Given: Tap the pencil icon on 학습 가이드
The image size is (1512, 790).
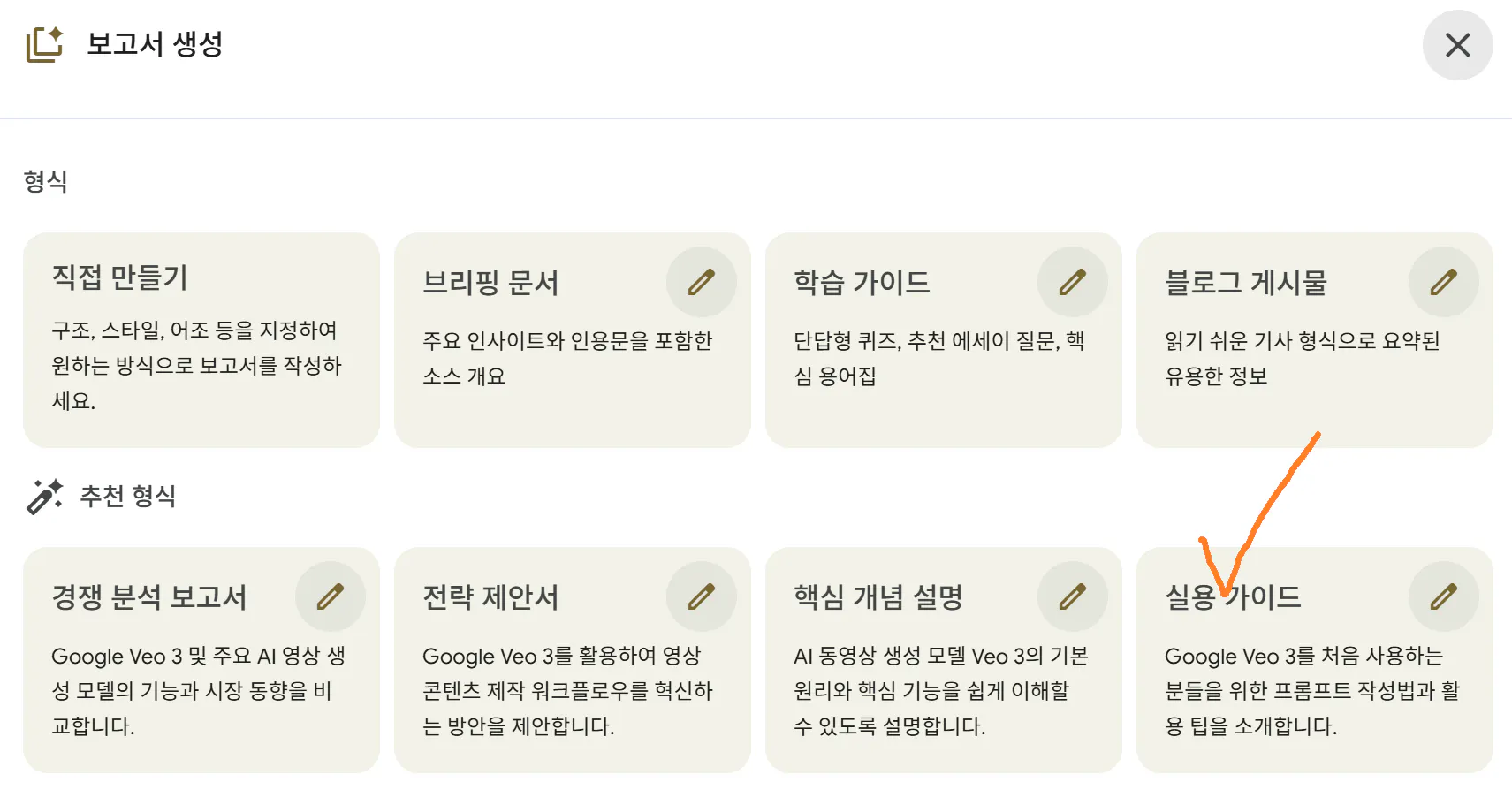Looking at the screenshot, I should tap(1072, 283).
